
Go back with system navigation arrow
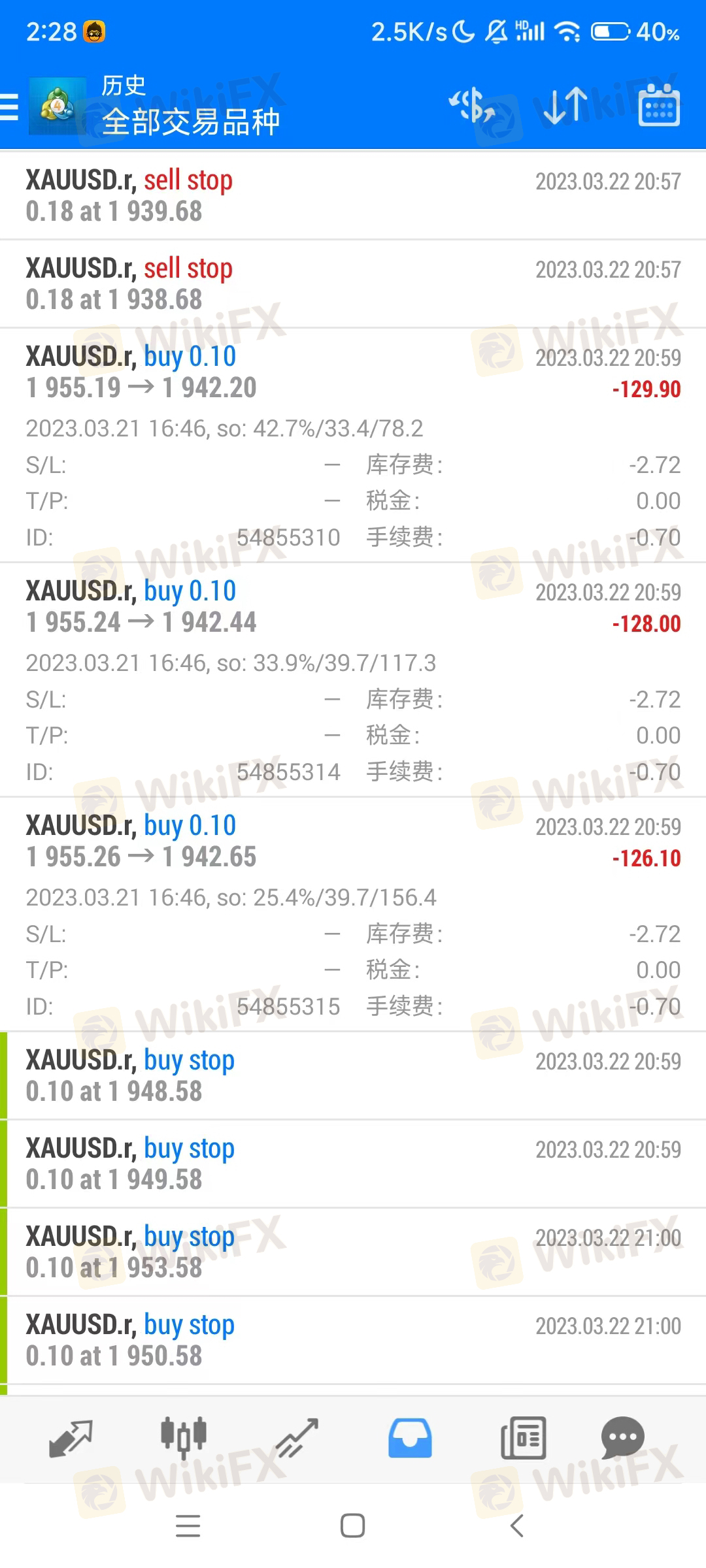[516, 1526]
